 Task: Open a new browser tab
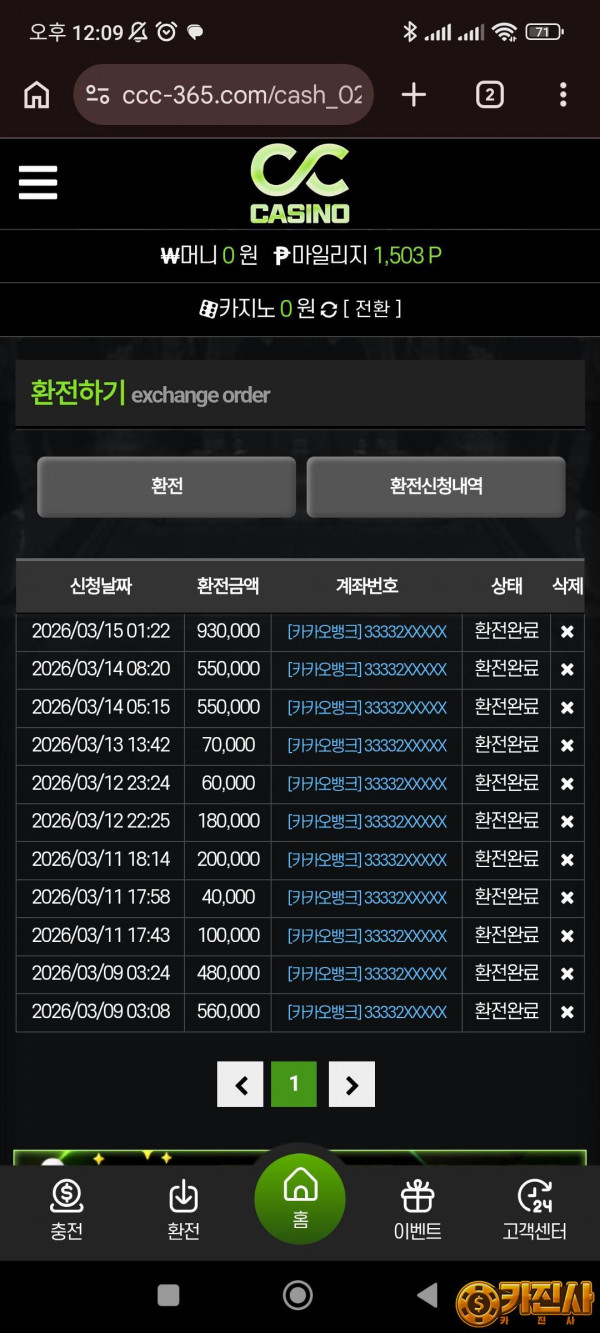pyautogui.click(x=413, y=95)
